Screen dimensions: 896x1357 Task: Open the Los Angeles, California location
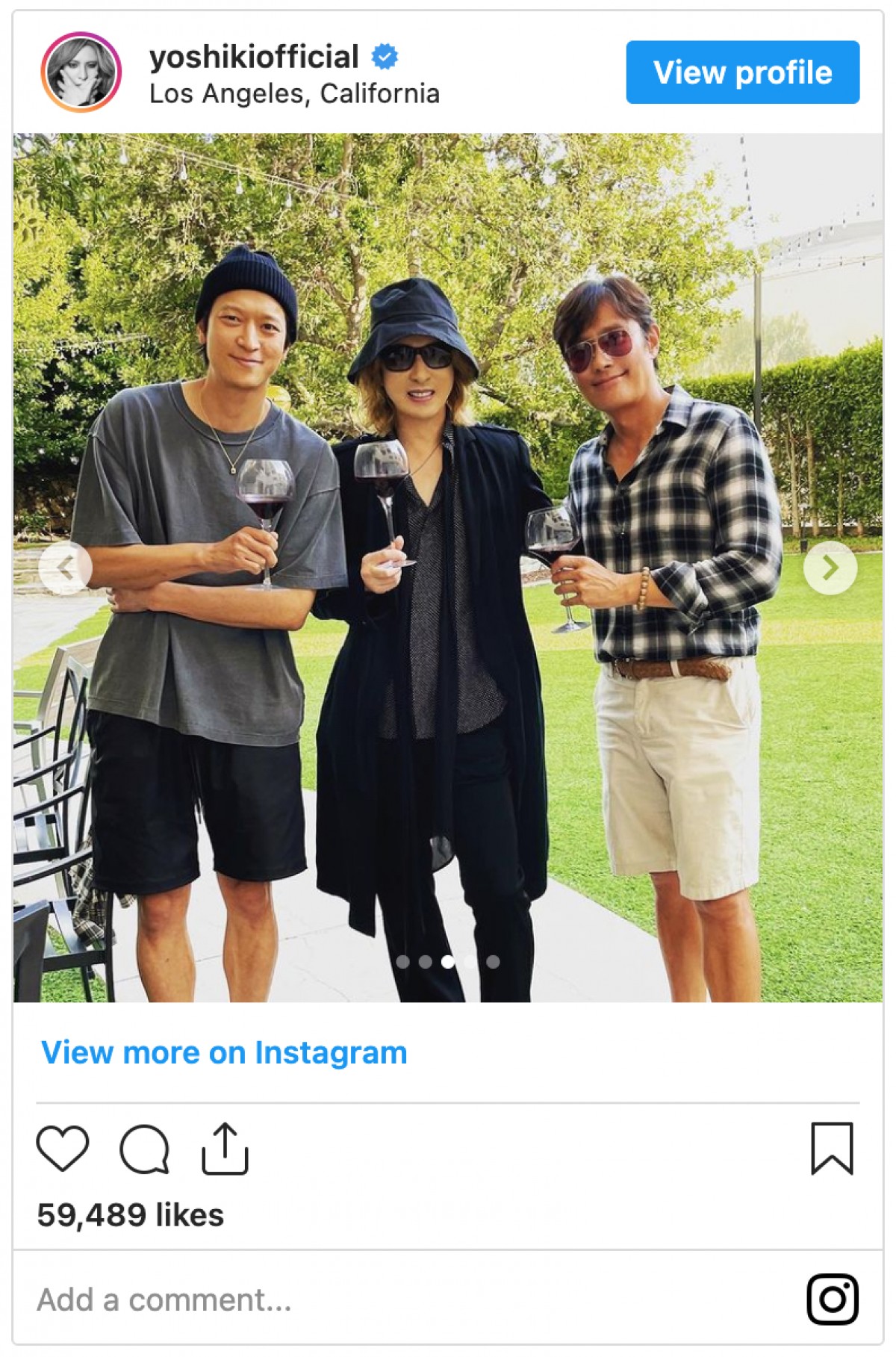(294, 94)
